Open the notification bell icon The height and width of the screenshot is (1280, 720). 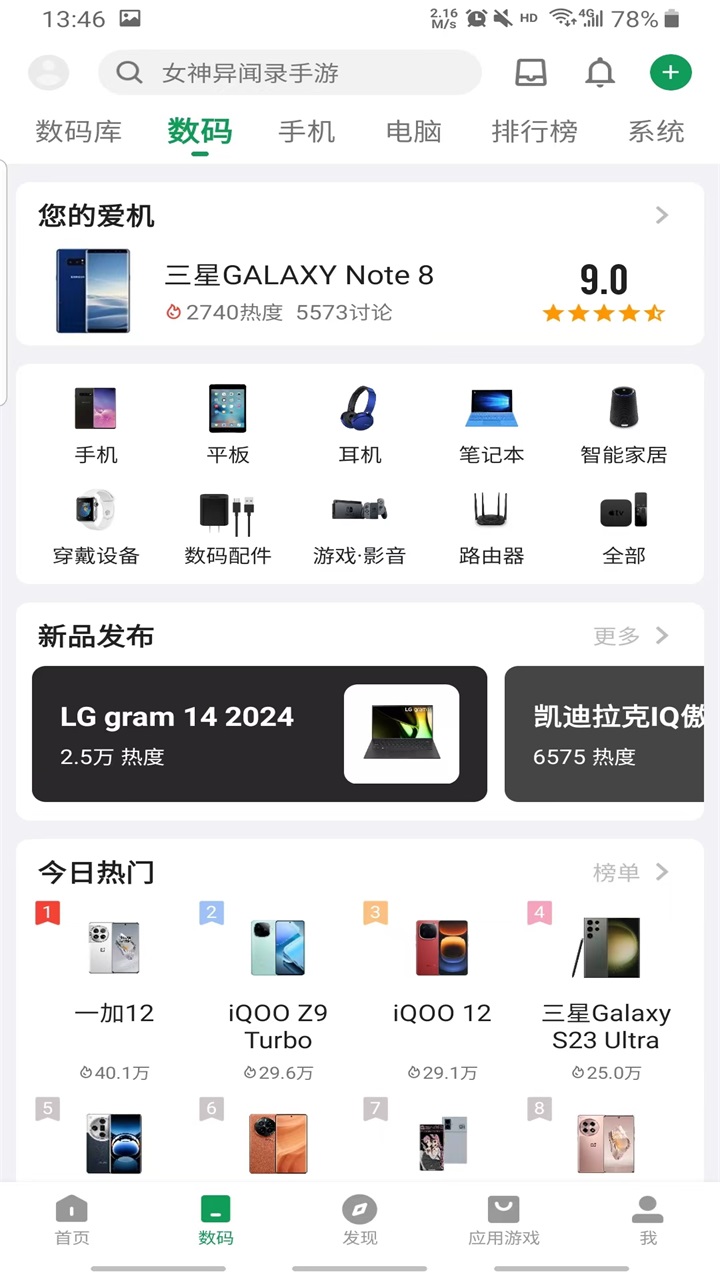(600, 72)
